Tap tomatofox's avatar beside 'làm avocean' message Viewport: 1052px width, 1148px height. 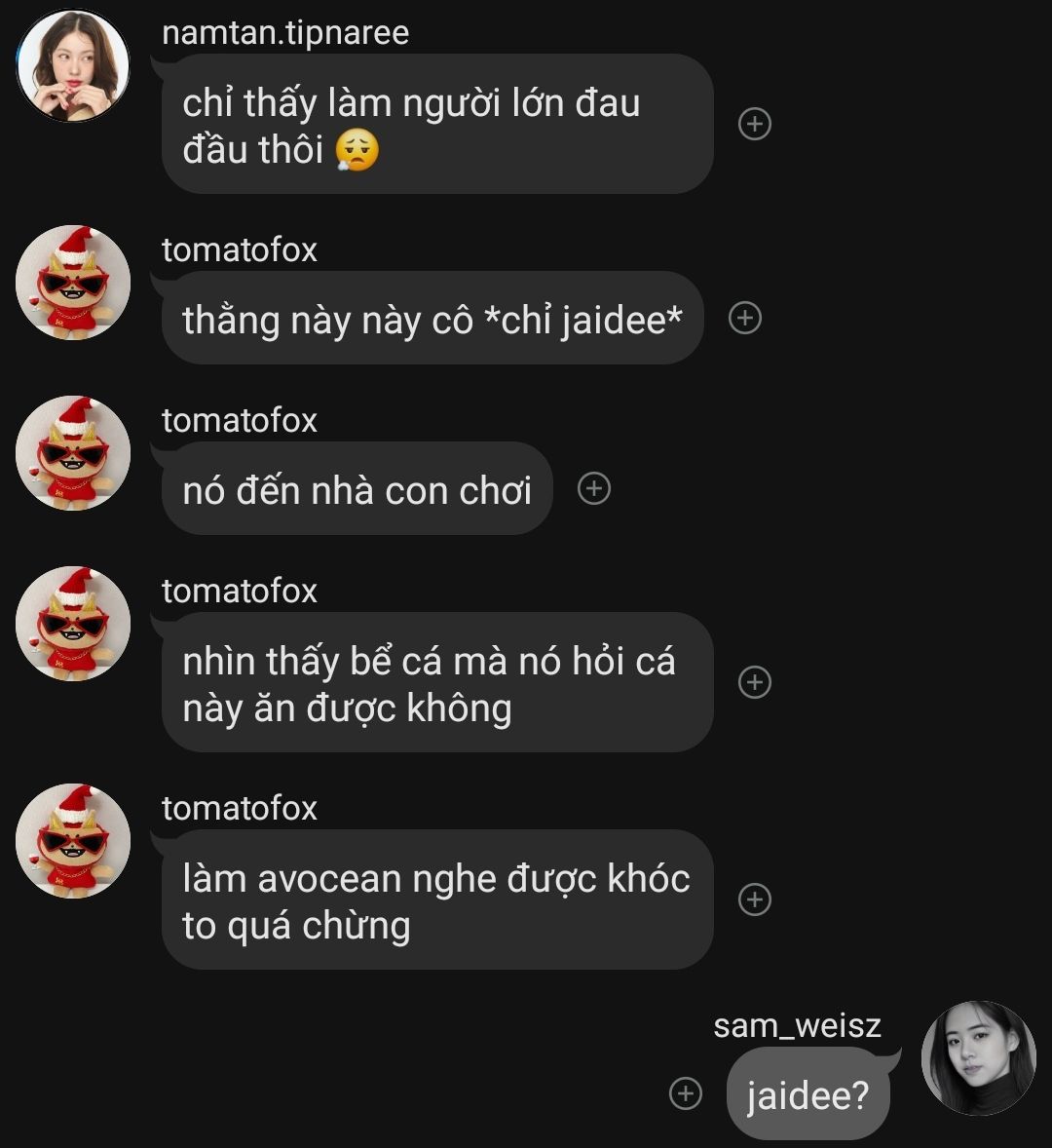pyautogui.click(x=73, y=841)
